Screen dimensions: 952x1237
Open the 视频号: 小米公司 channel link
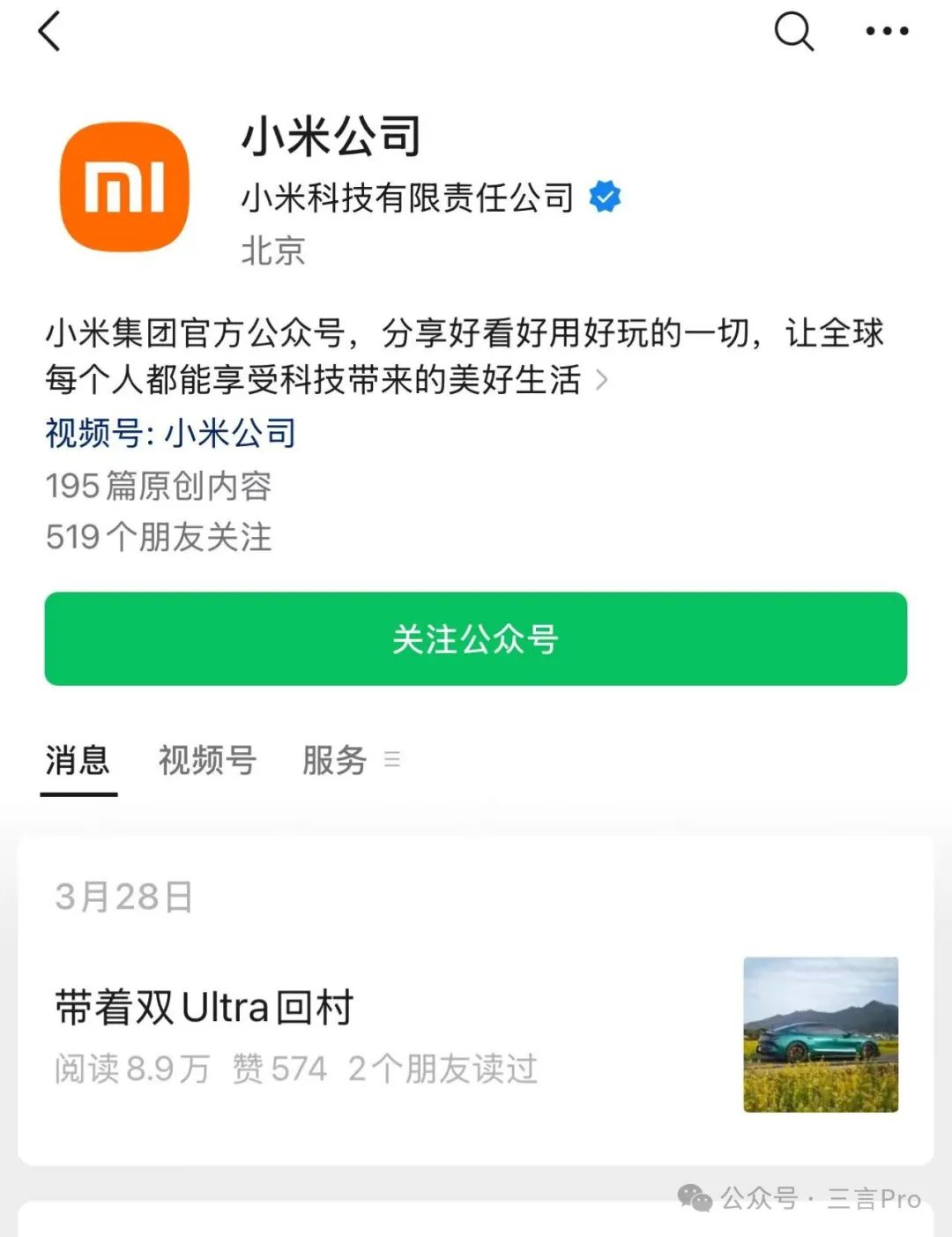click(170, 433)
